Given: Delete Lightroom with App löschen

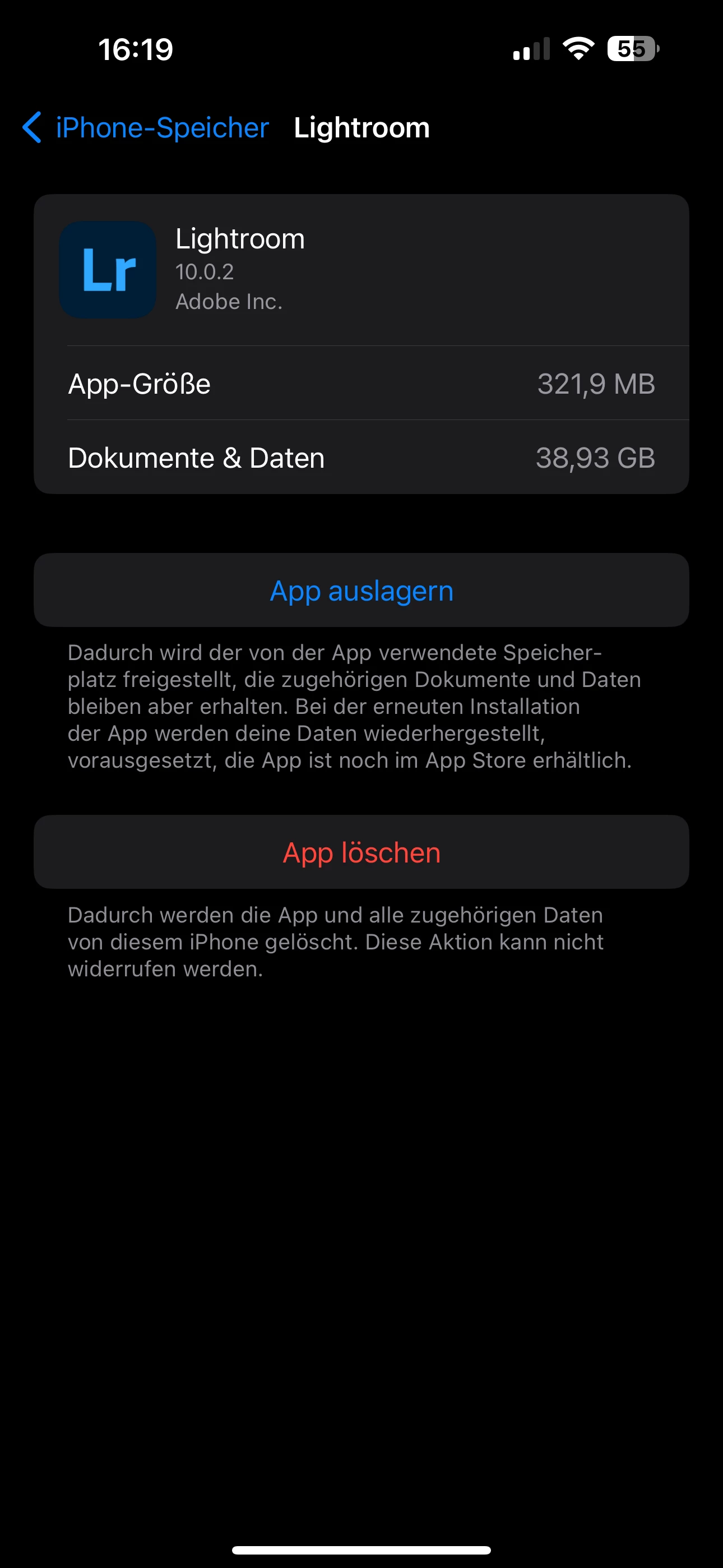Looking at the screenshot, I should point(361,852).
